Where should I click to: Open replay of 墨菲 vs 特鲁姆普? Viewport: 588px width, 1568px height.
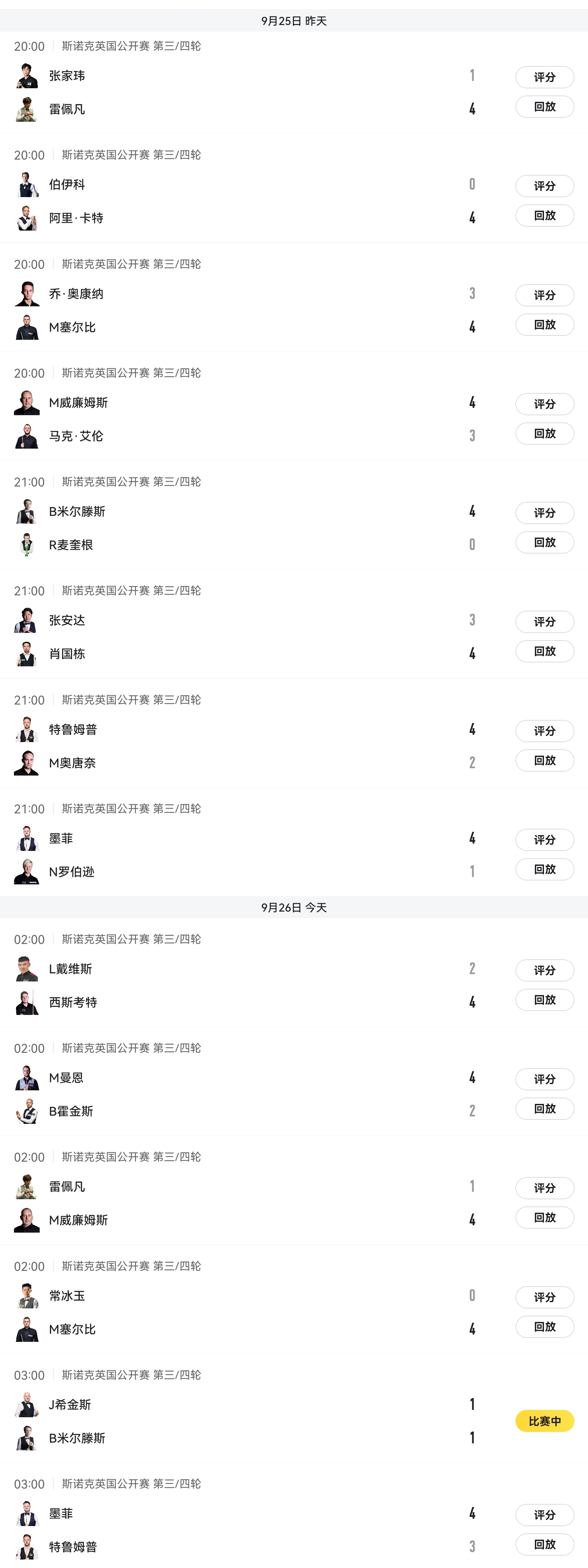click(x=544, y=1544)
